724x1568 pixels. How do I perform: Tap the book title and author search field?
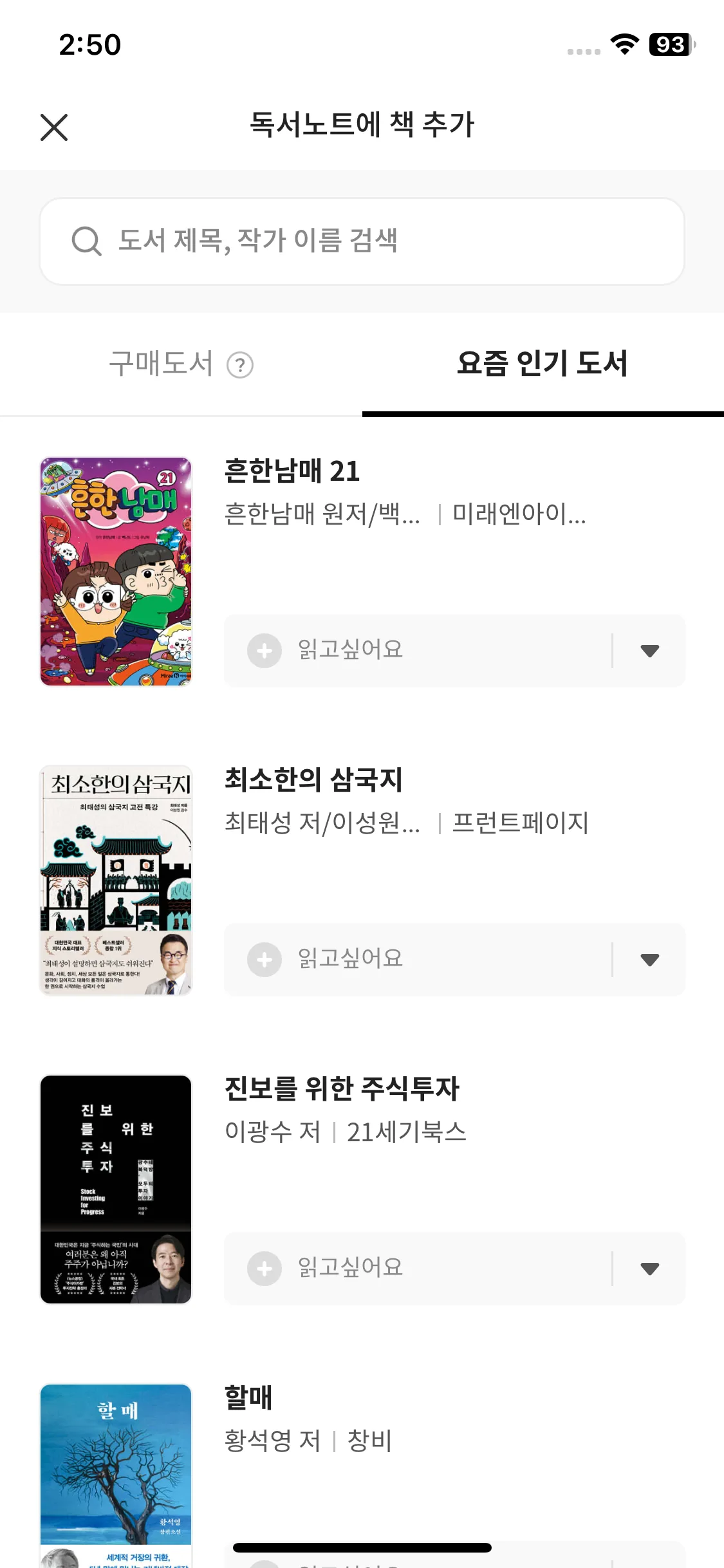(362, 241)
